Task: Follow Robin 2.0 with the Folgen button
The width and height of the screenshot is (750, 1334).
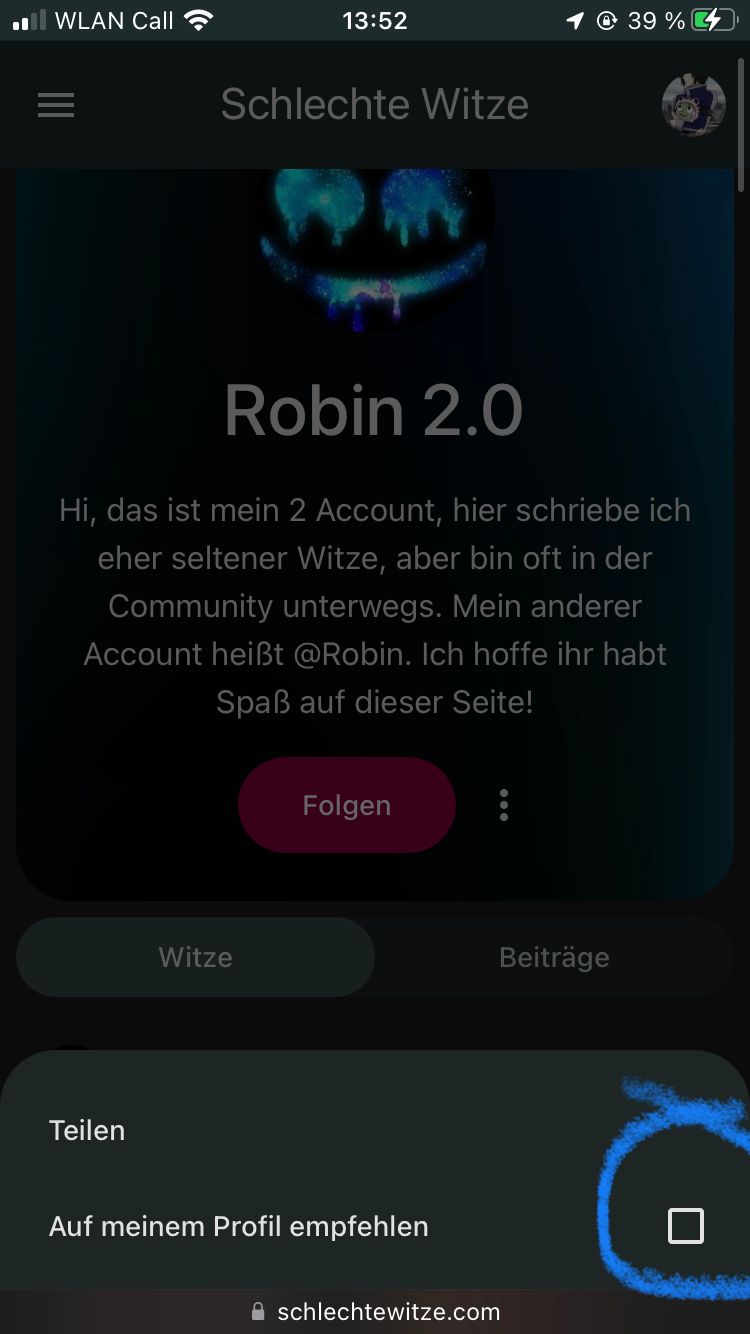Action: (346, 805)
